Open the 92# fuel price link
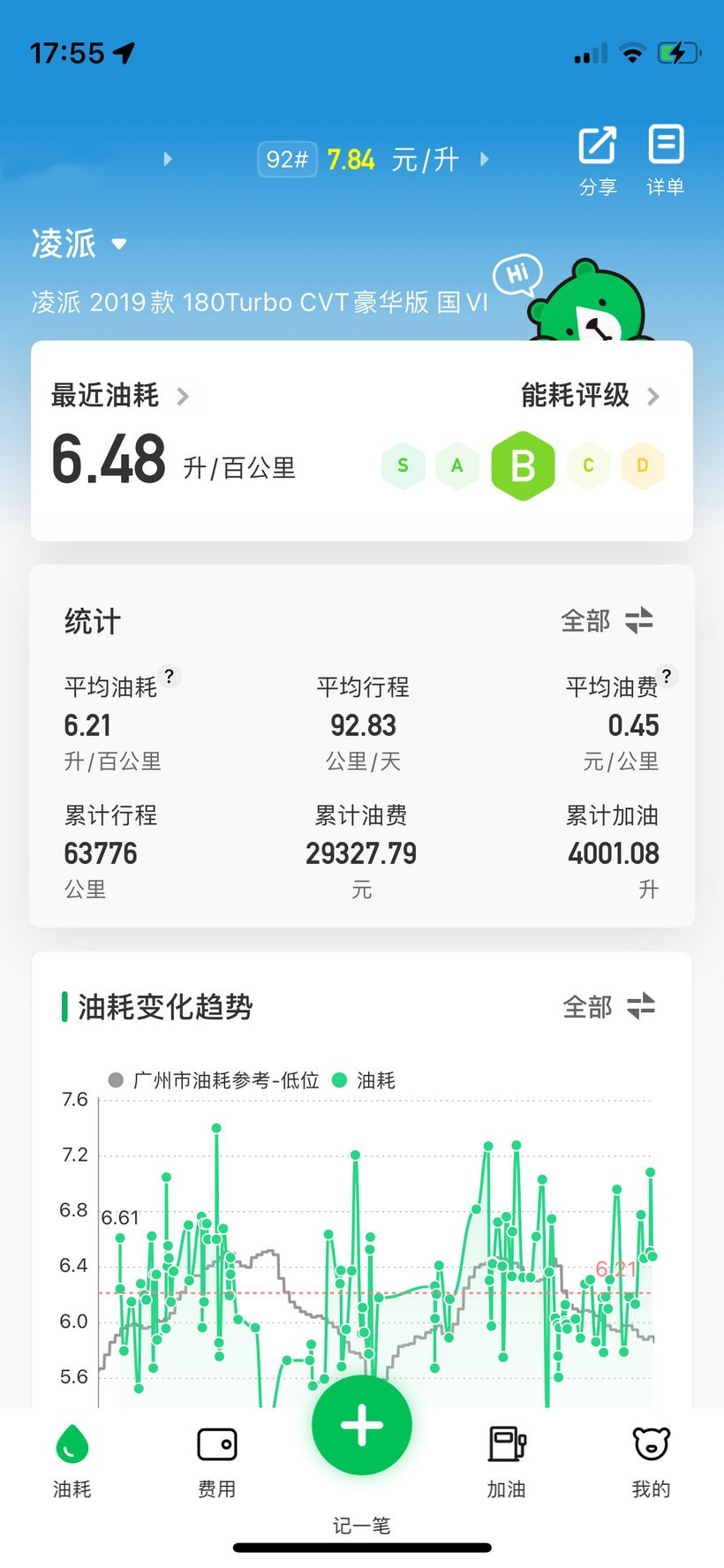 (x=371, y=160)
